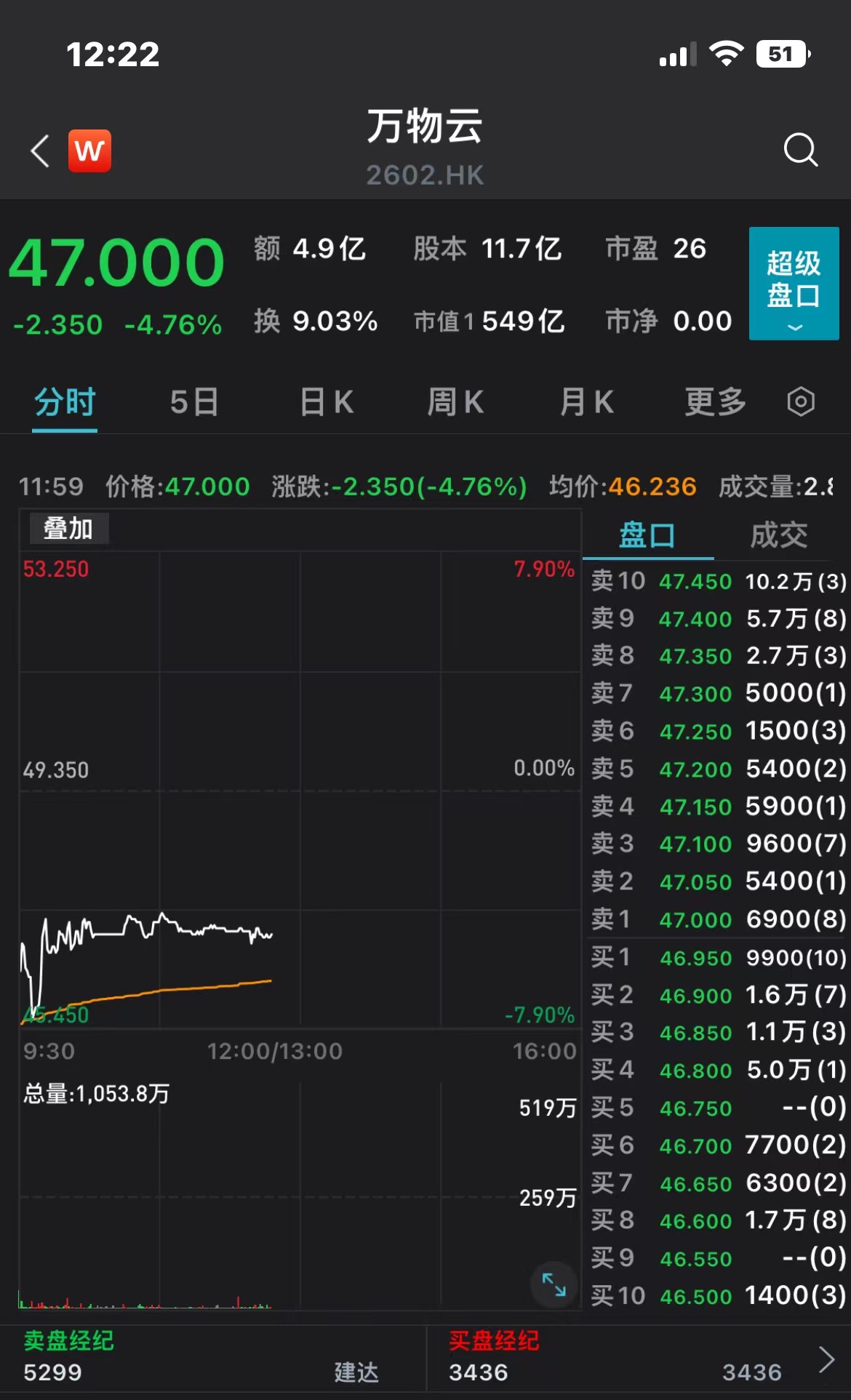This screenshot has height=1400, width=851.
Task: Open the 更多 chart options
Action: (x=715, y=402)
